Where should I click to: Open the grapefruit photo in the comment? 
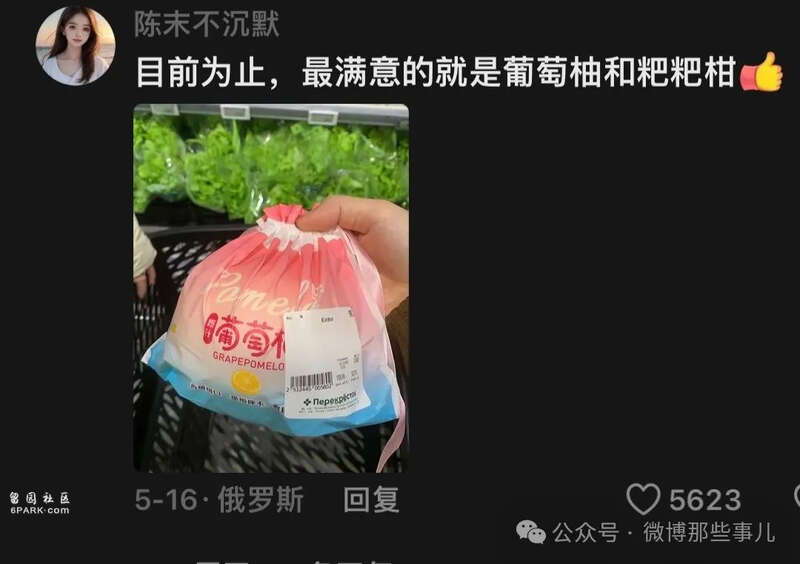[x=271, y=288]
